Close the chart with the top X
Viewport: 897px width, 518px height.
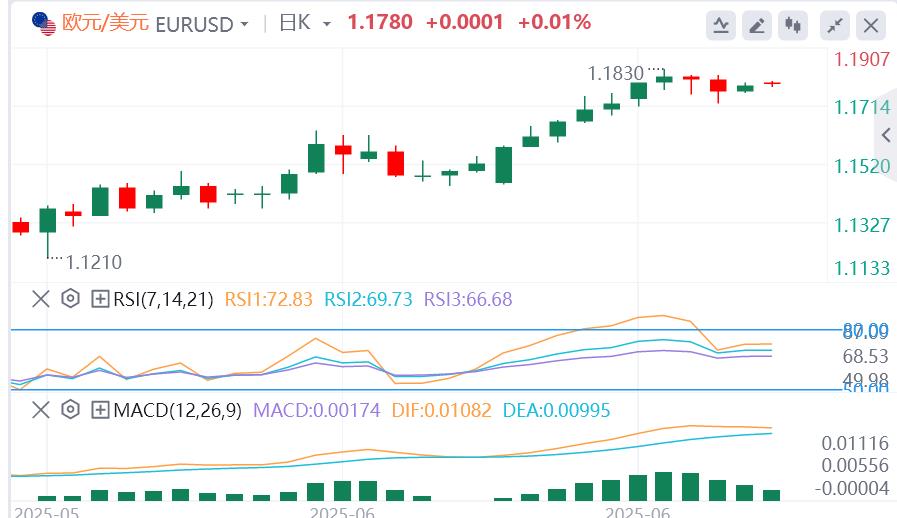[872, 25]
